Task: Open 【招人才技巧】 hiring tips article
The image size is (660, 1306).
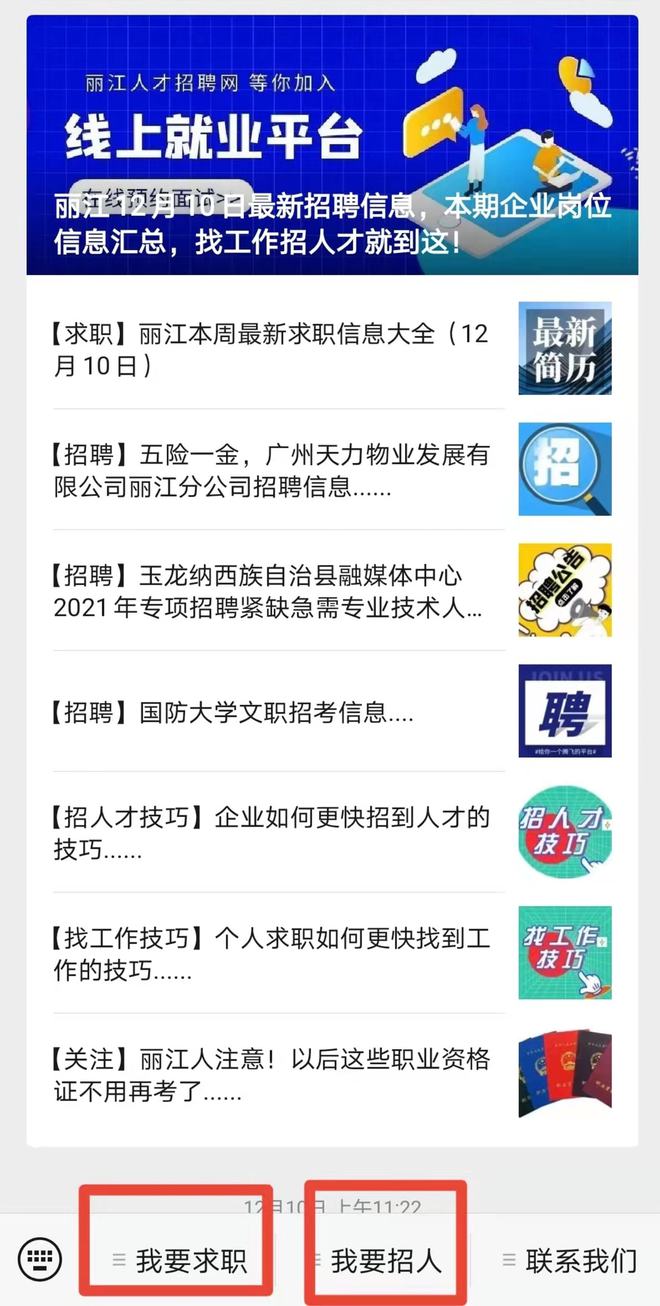Action: pyautogui.click(x=332, y=833)
